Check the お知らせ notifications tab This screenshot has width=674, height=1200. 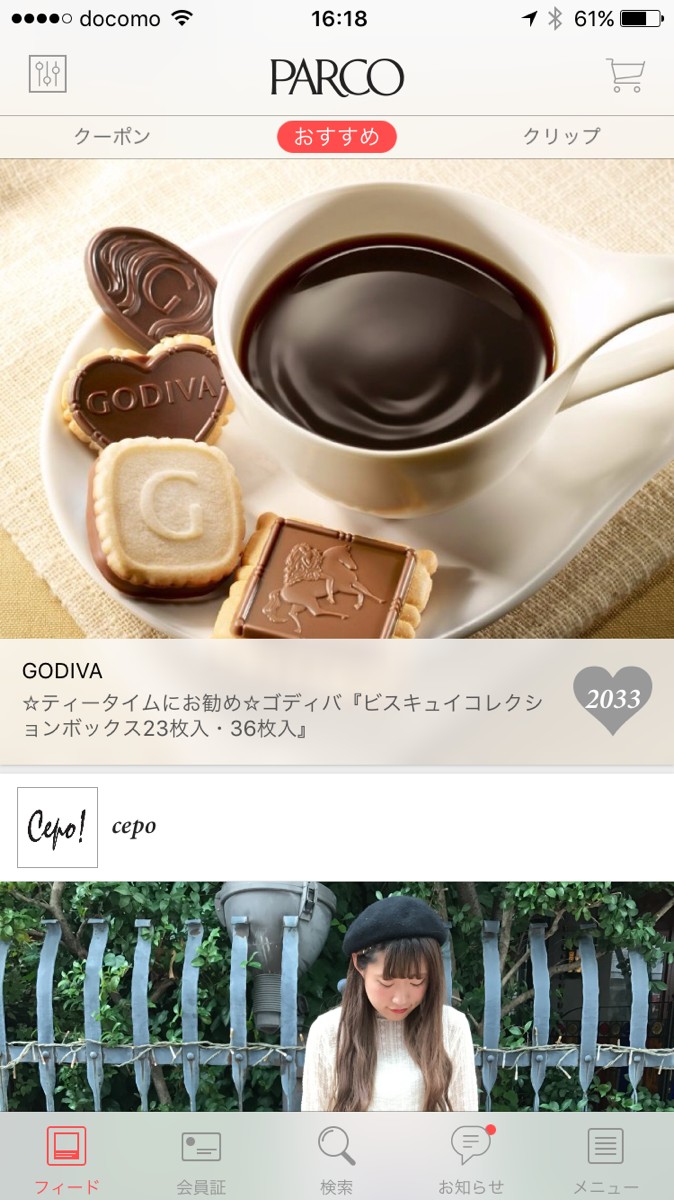coord(471,1160)
